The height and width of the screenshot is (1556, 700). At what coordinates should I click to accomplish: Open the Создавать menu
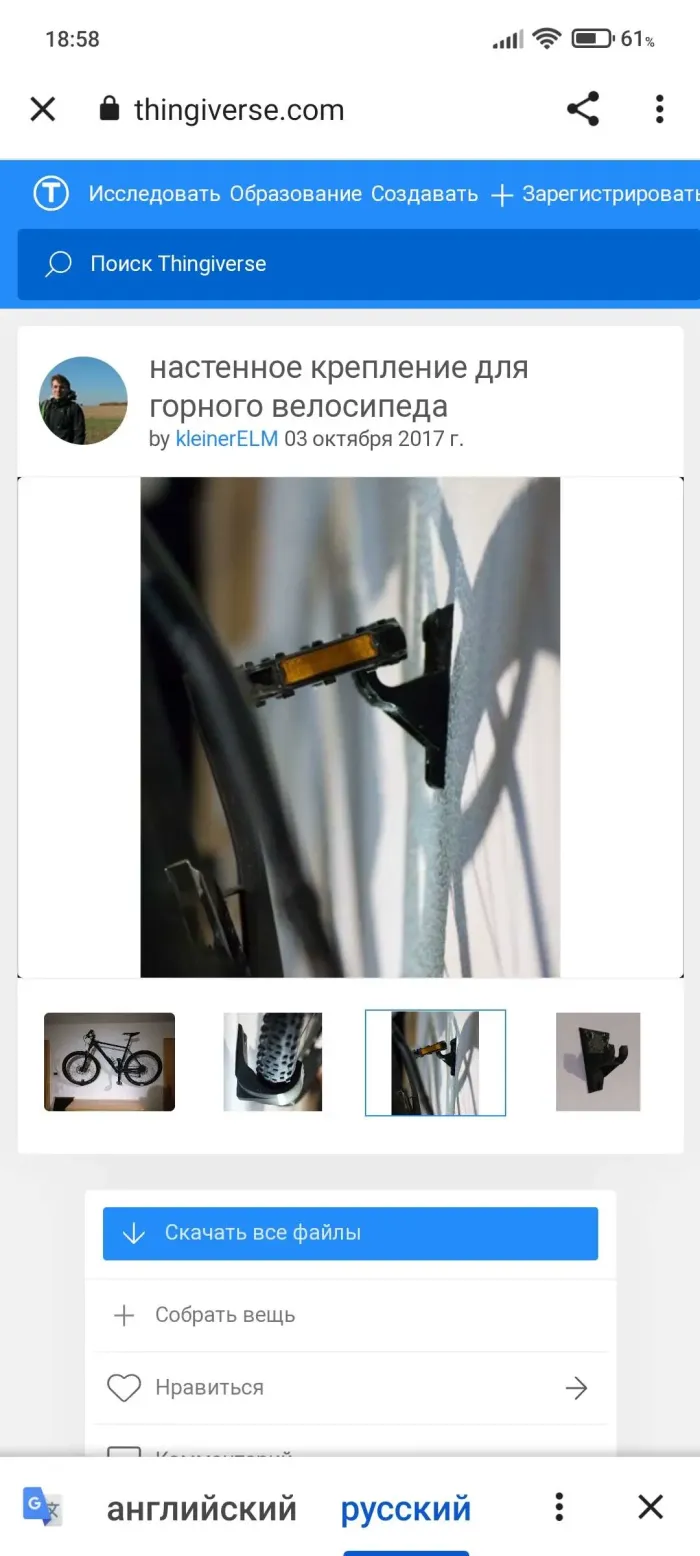click(x=424, y=194)
